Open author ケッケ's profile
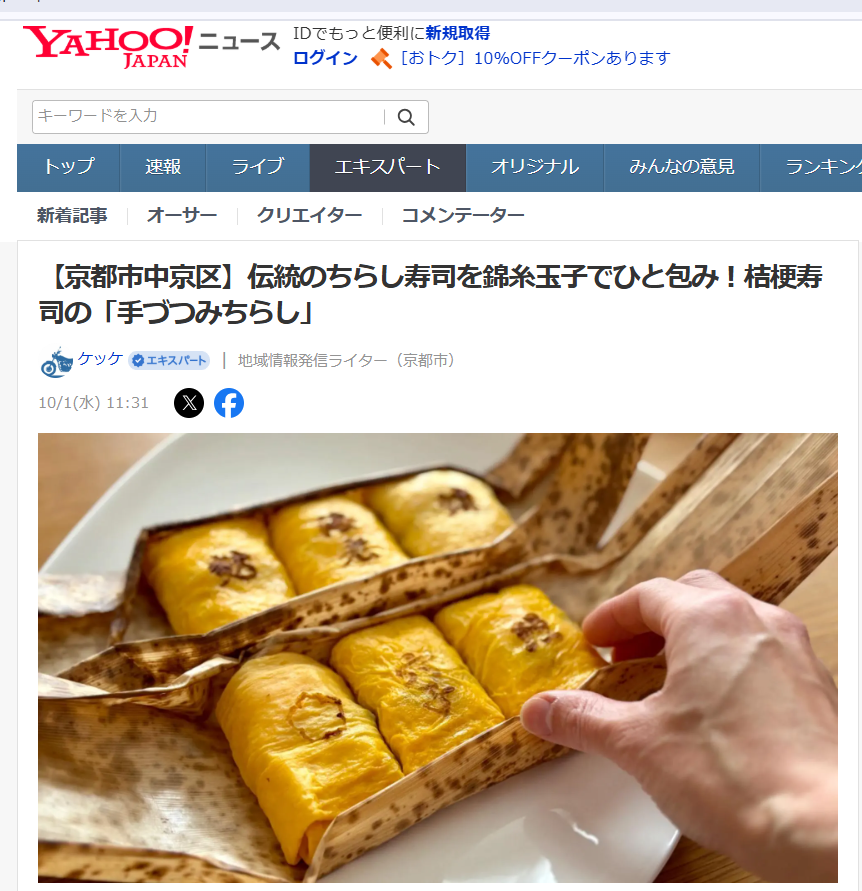 (x=100, y=359)
